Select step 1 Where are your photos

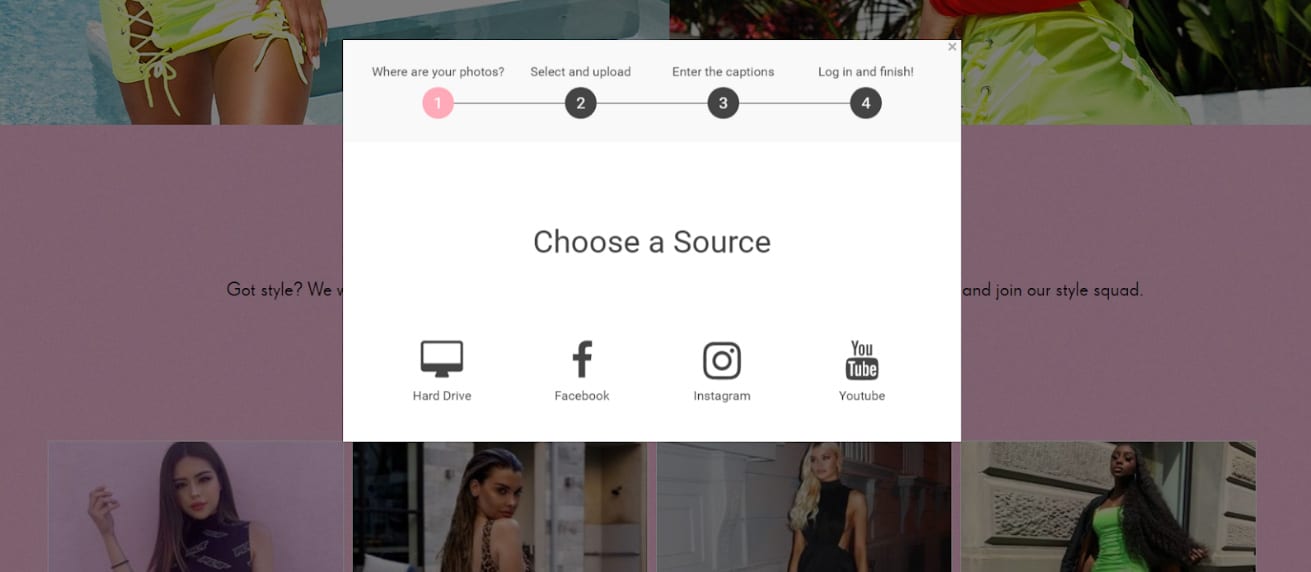[x=438, y=103]
